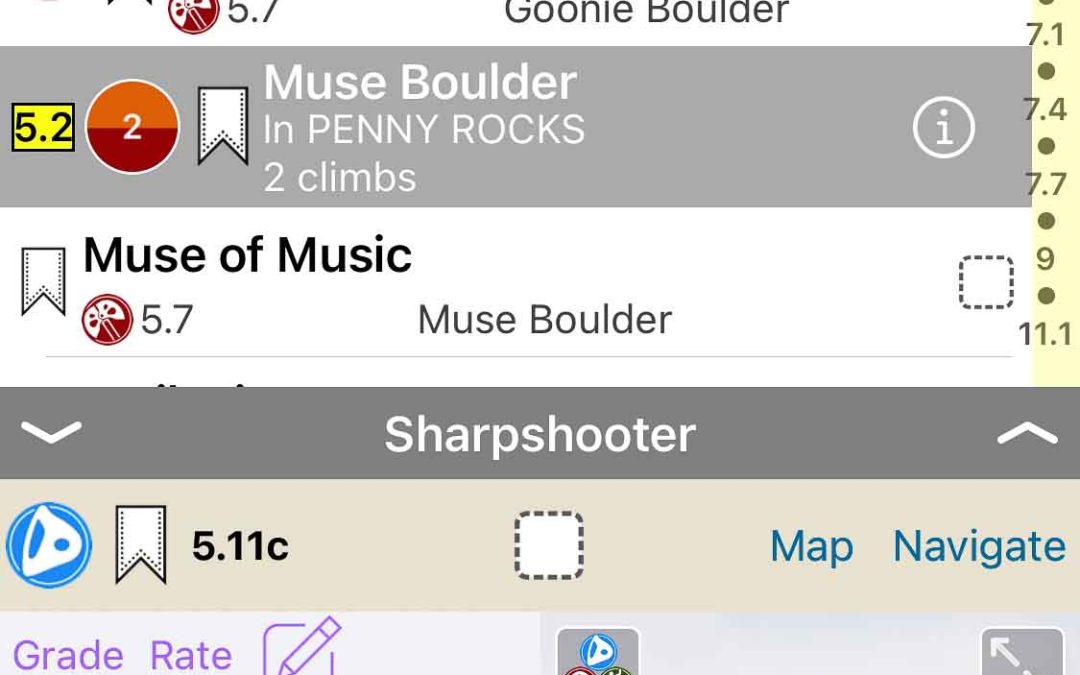The width and height of the screenshot is (1080, 675).
Task: Enlarge the photo with the expand arrows
Action: coord(1022,652)
